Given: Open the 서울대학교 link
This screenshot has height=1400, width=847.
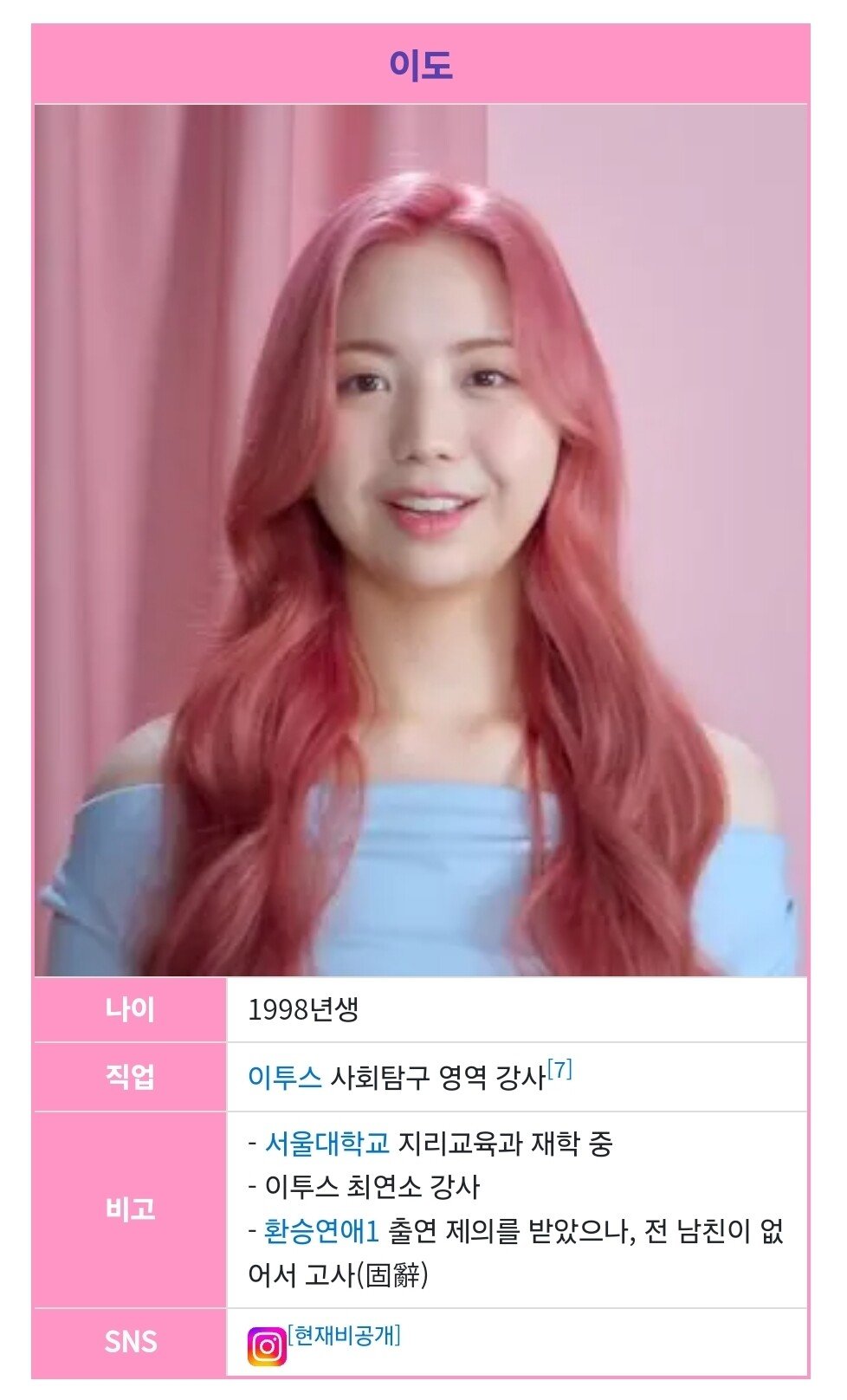Looking at the screenshot, I should click(327, 1144).
